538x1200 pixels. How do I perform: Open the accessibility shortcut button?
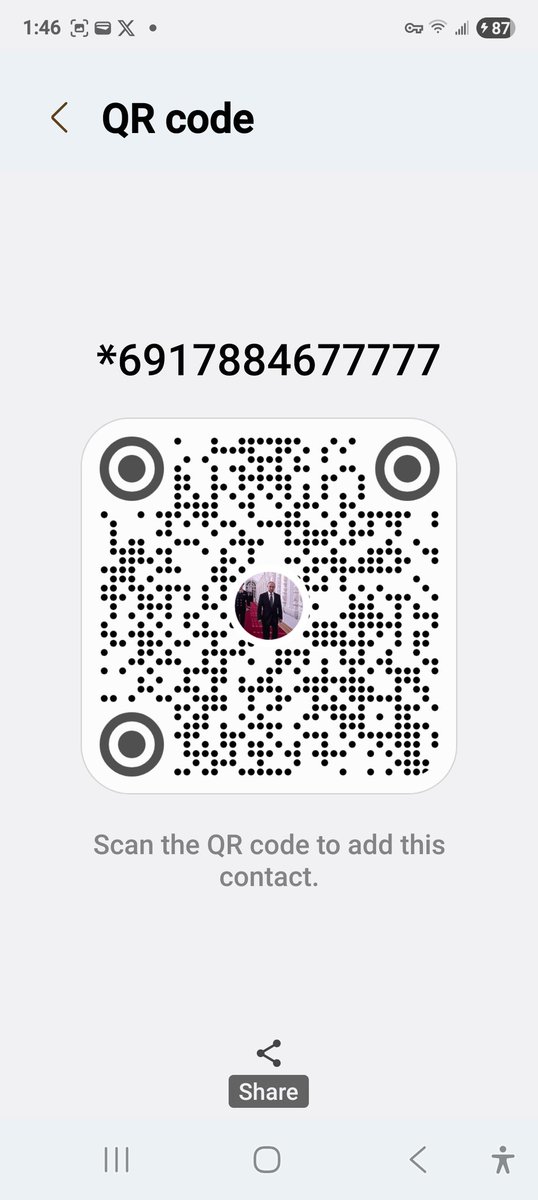click(503, 1159)
